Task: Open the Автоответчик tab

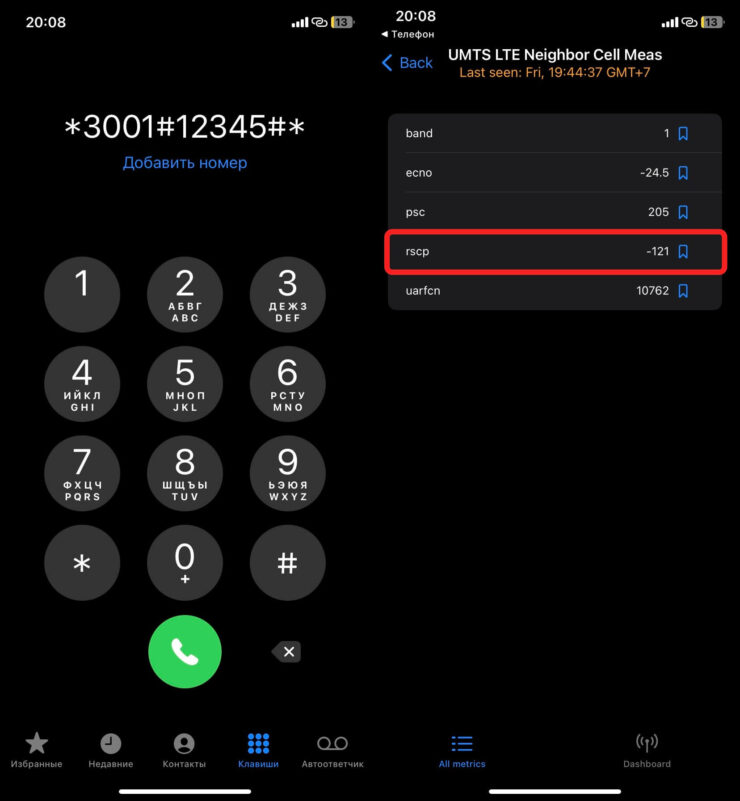Action: tap(332, 750)
